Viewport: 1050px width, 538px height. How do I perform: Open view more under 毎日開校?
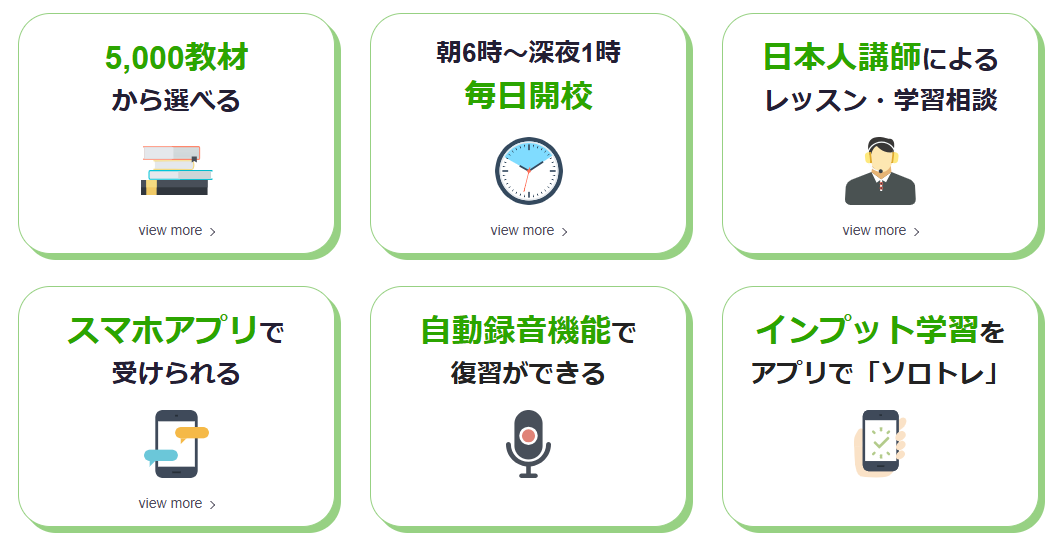pos(529,230)
